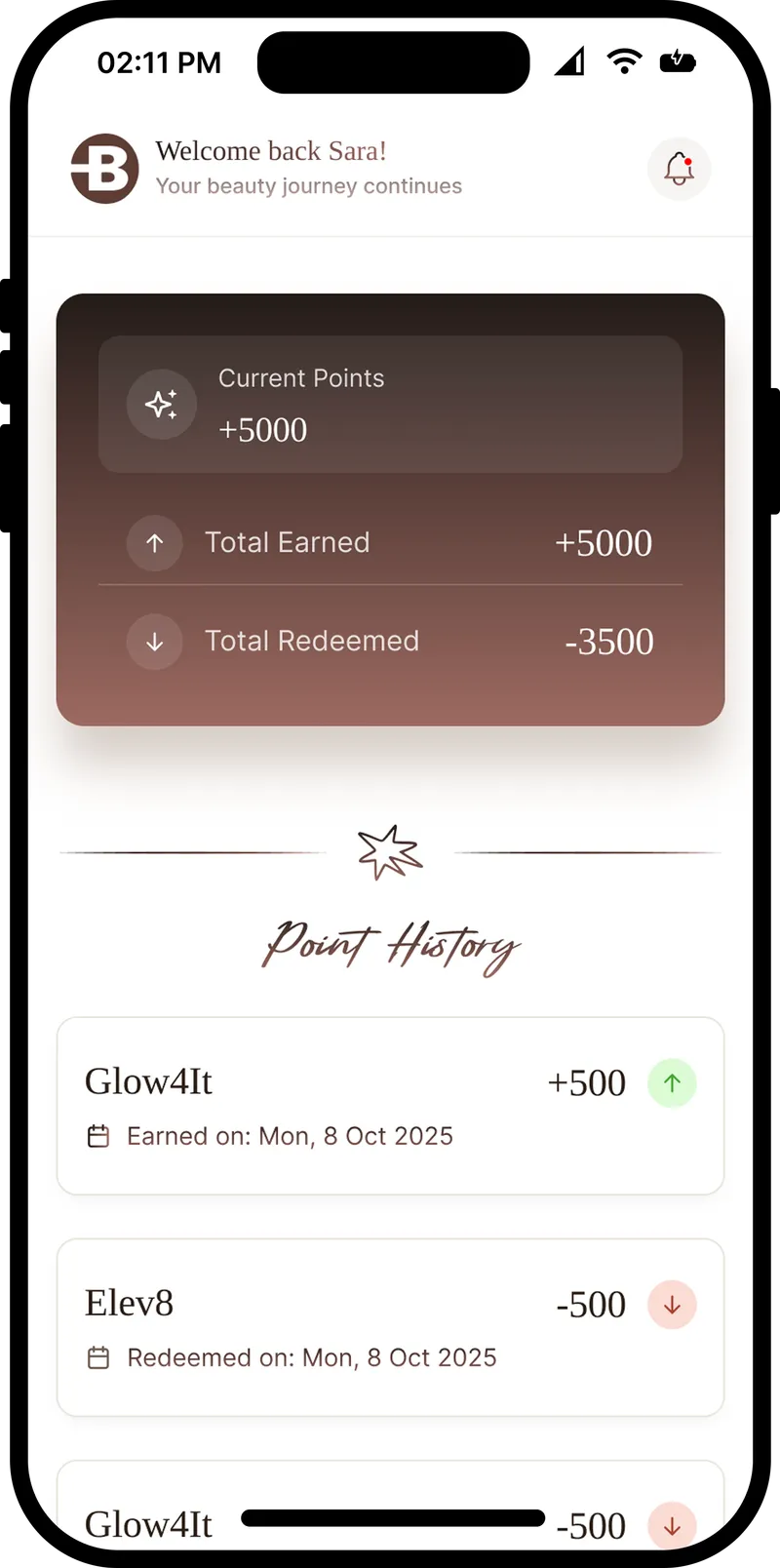Open the notifications bell

(x=679, y=169)
